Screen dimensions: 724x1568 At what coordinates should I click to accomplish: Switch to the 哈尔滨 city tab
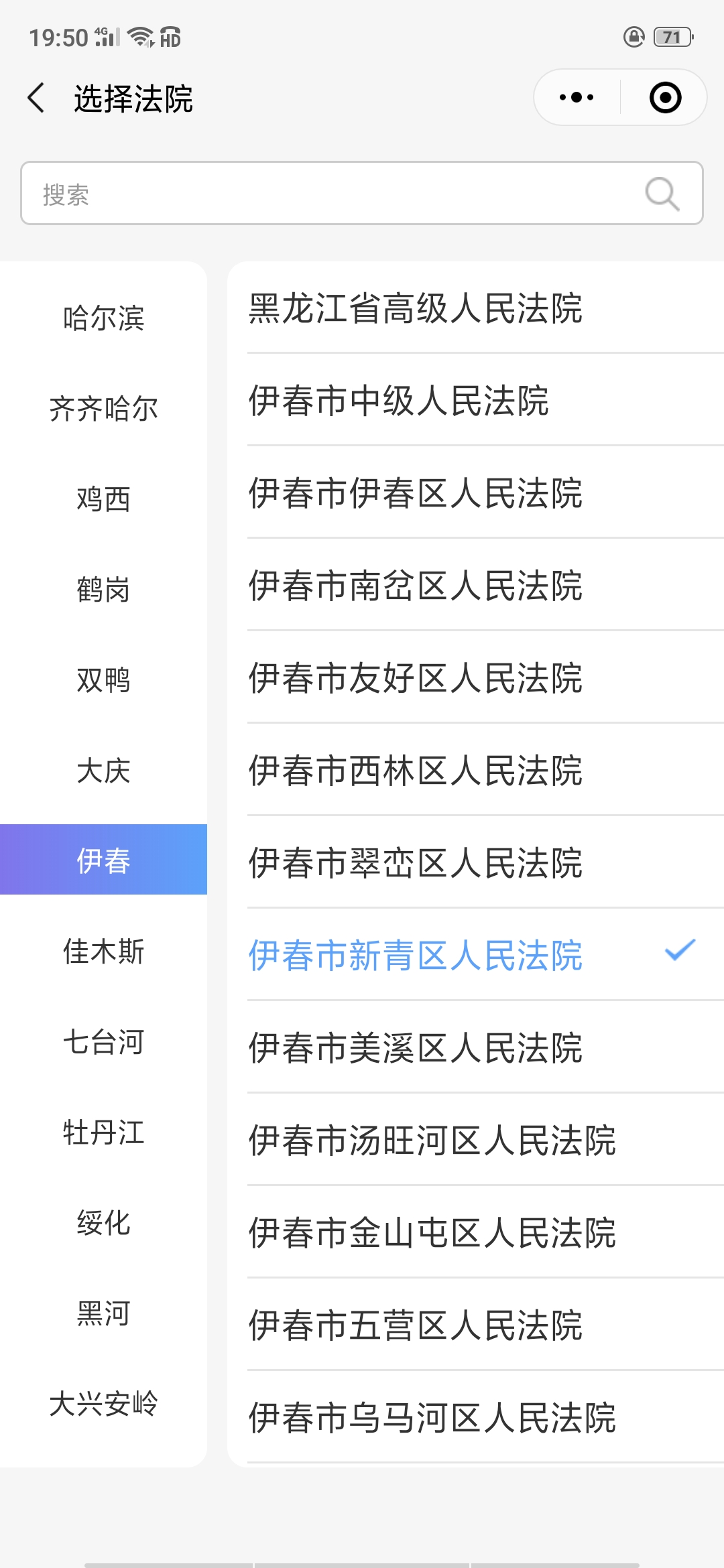tap(104, 318)
